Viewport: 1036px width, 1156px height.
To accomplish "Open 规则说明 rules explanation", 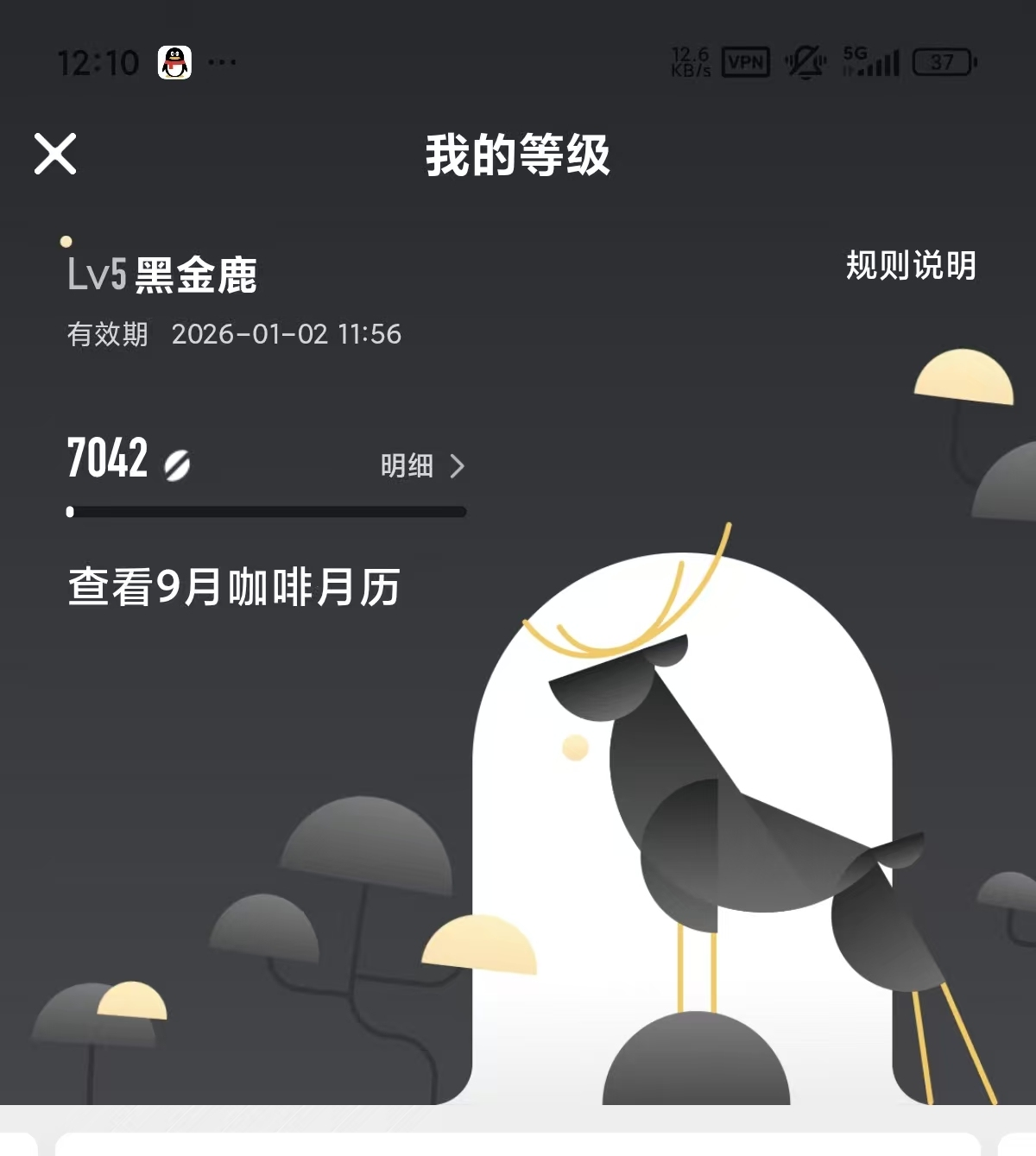I will coord(910,265).
